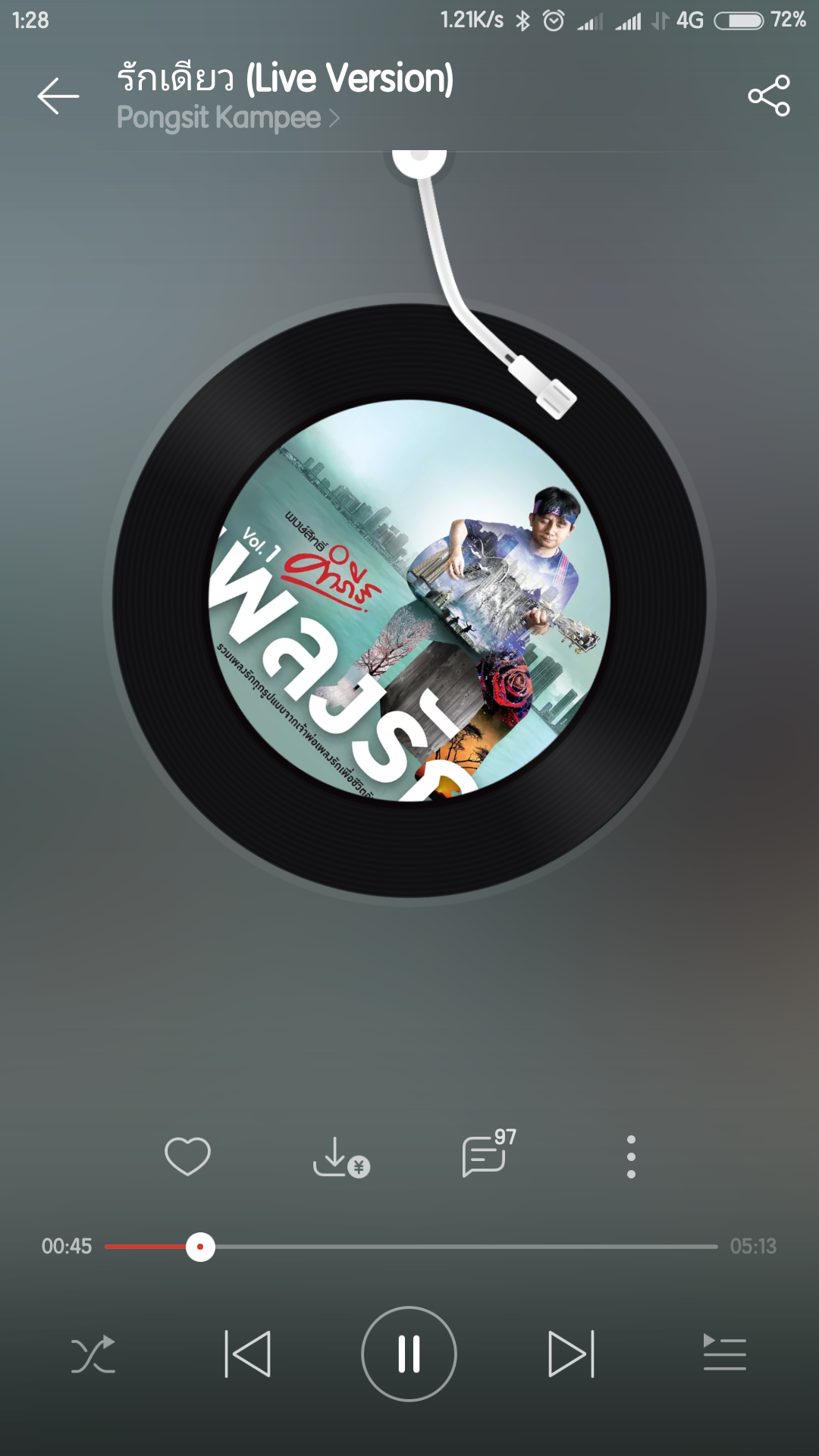
Task: Tap the song title รักเดียว (Live Version)
Action: [283, 79]
